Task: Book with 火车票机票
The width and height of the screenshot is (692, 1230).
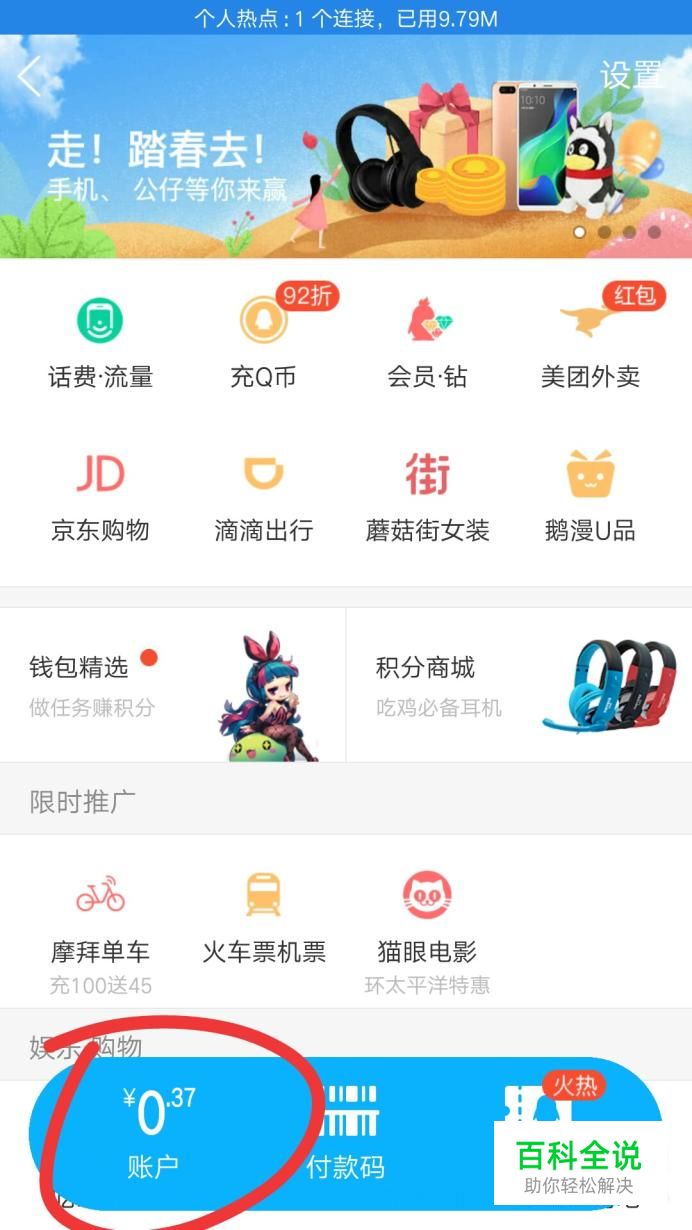Action: (264, 917)
